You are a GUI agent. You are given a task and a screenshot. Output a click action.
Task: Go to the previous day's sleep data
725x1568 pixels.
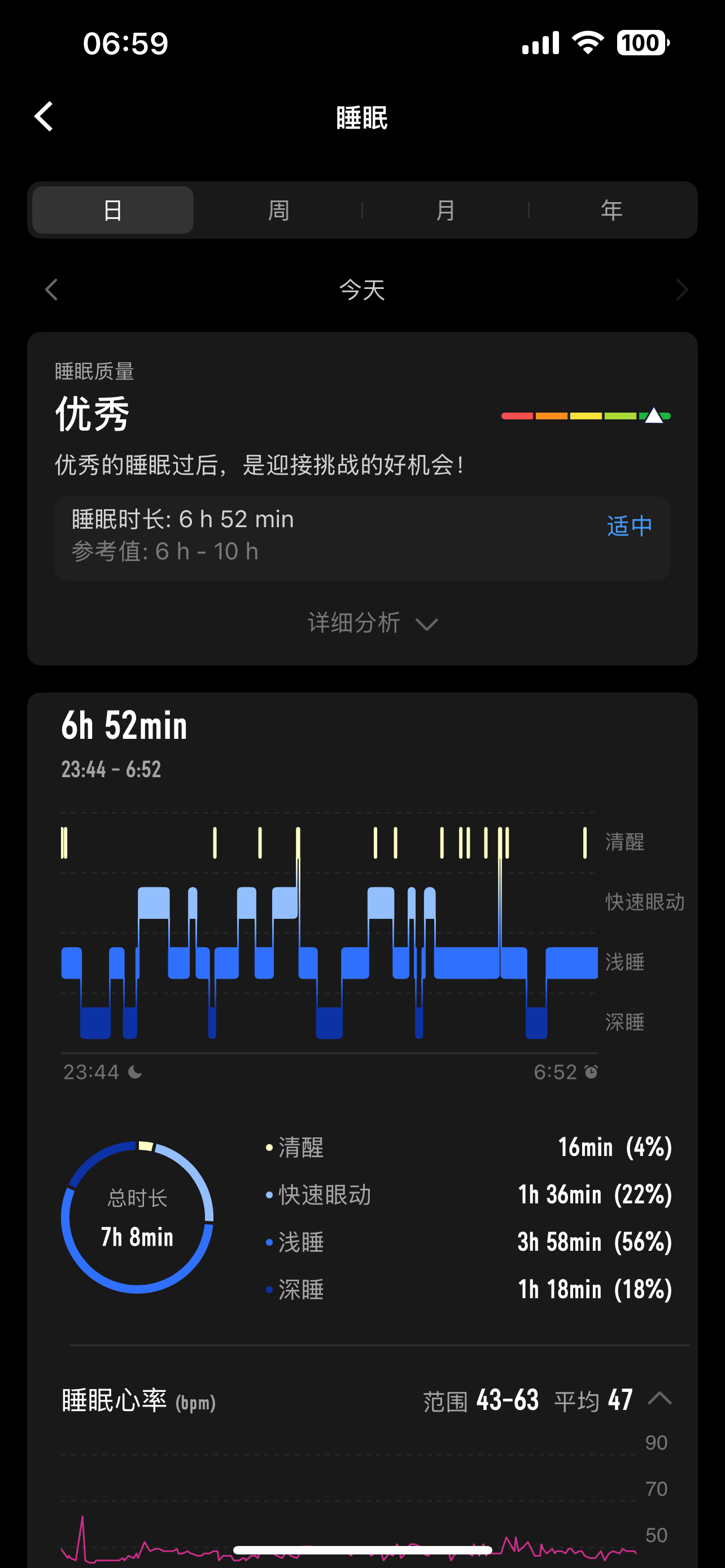coord(52,290)
